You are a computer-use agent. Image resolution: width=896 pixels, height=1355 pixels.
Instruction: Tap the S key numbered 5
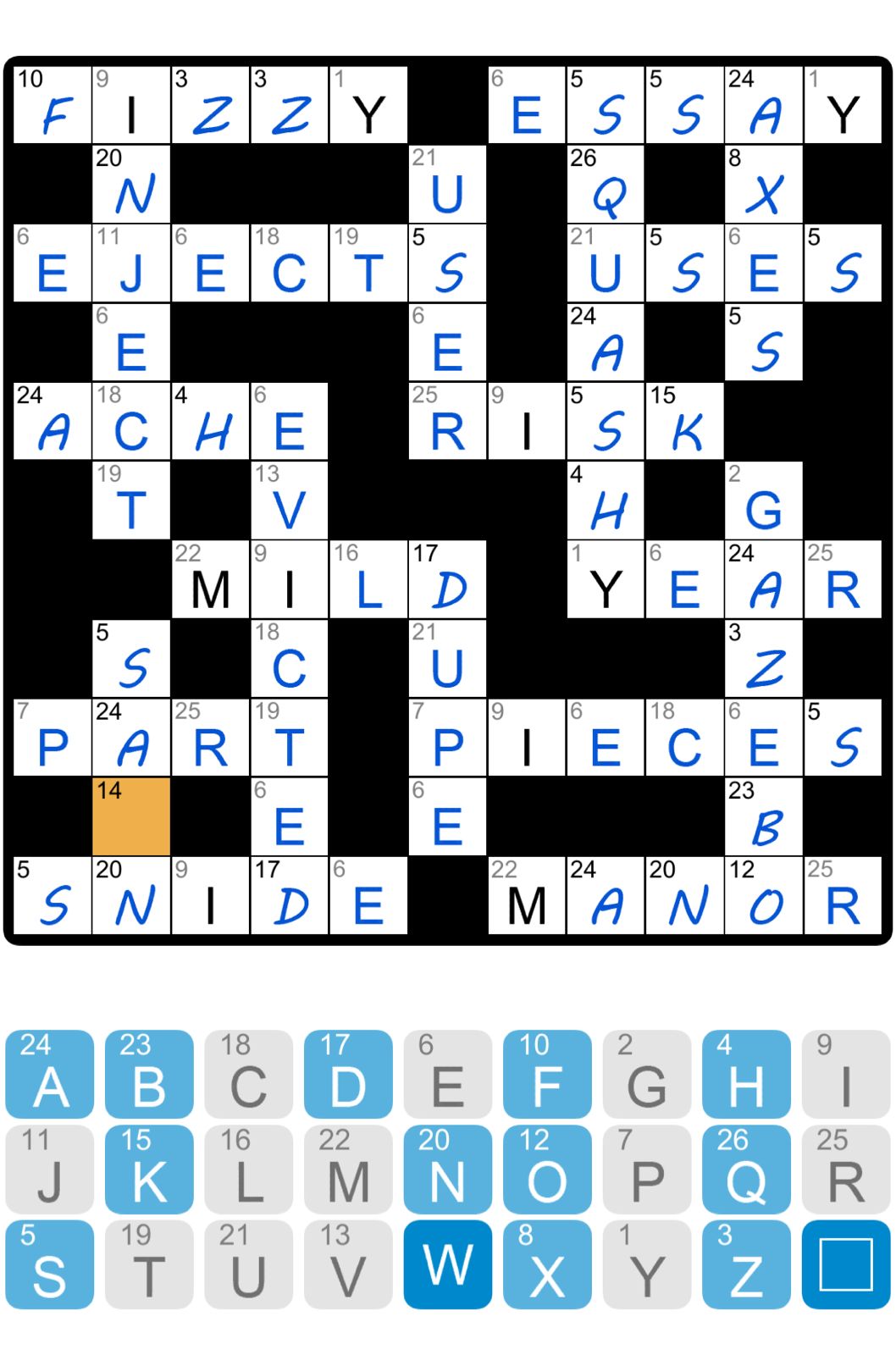point(50,1264)
